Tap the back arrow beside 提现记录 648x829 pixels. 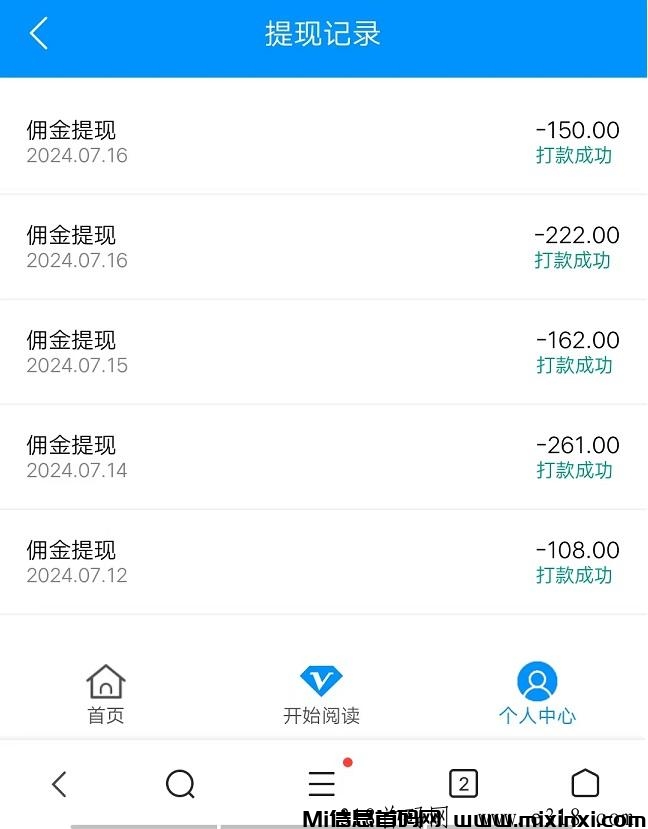(x=39, y=33)
